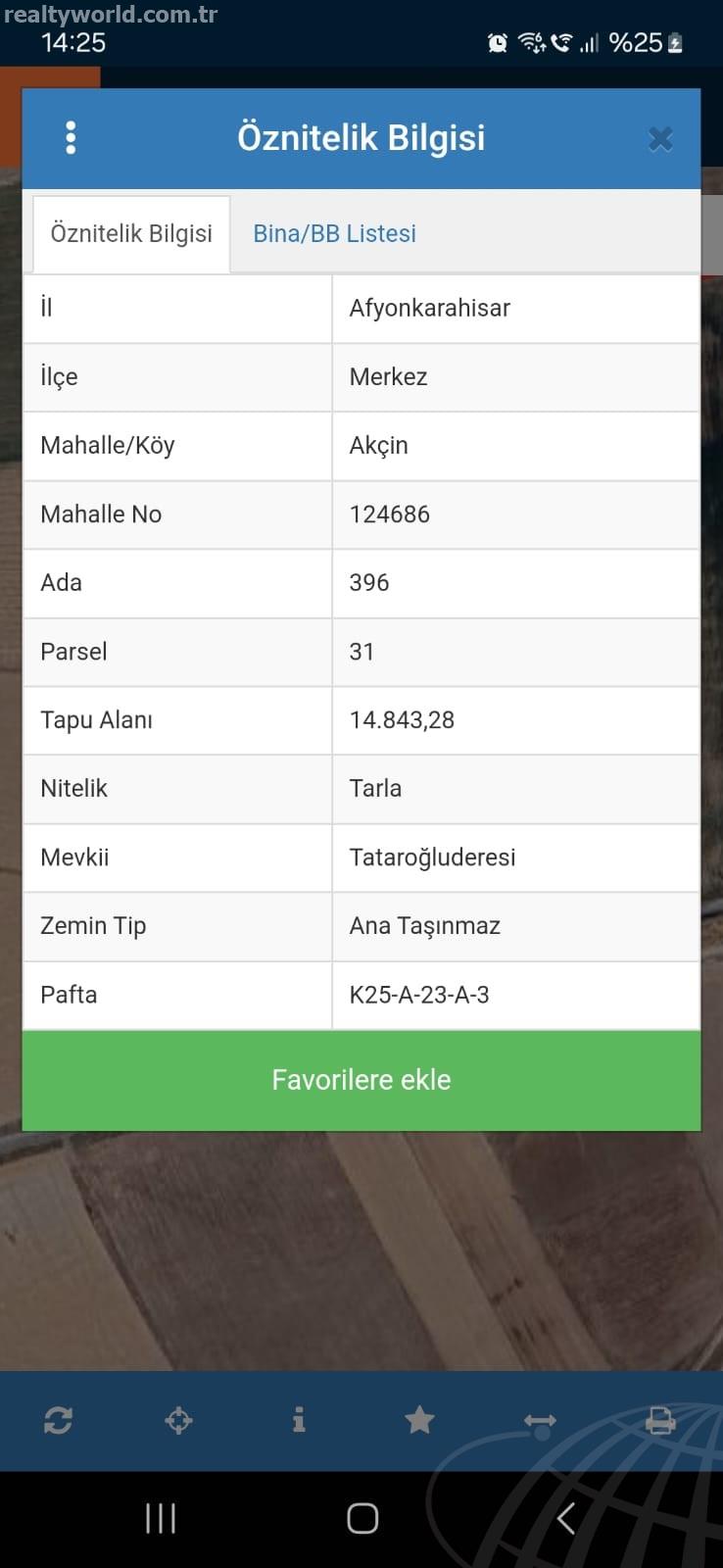Close the Öznitelik Bilgisi dialog

[x=661, y=139]
